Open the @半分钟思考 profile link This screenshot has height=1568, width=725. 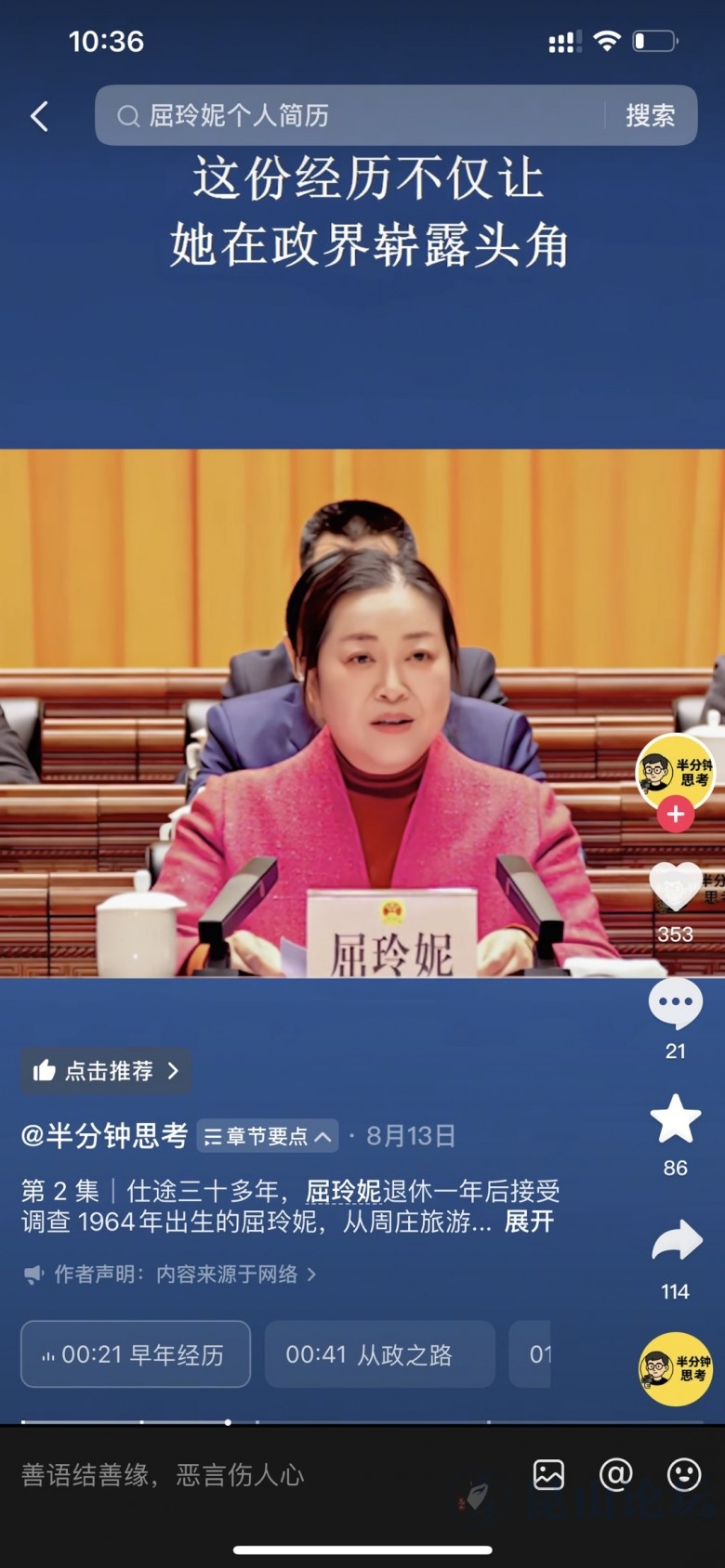click(x=104, y=1135)
